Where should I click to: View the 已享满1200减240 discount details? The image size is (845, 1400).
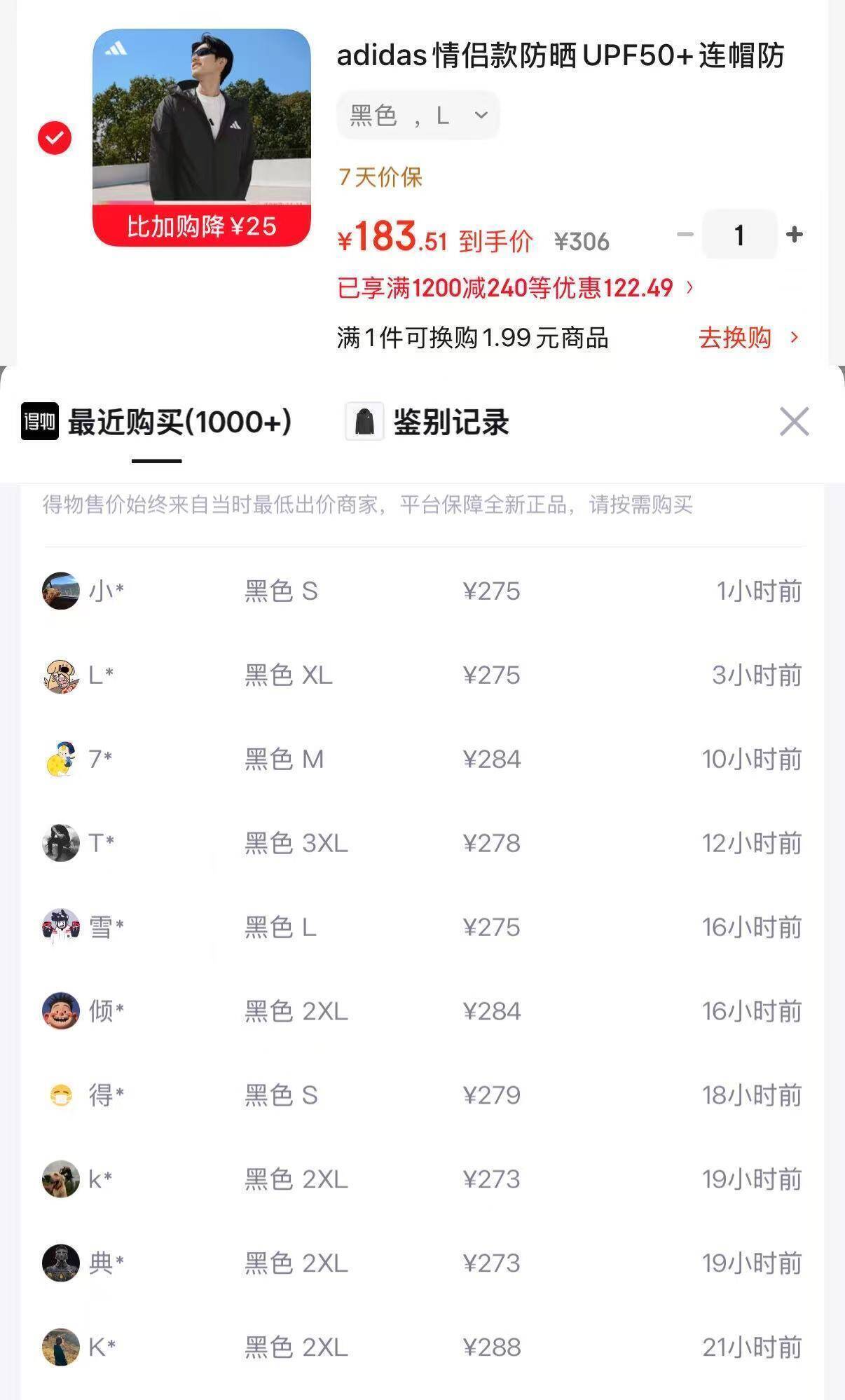coord(516,288)
